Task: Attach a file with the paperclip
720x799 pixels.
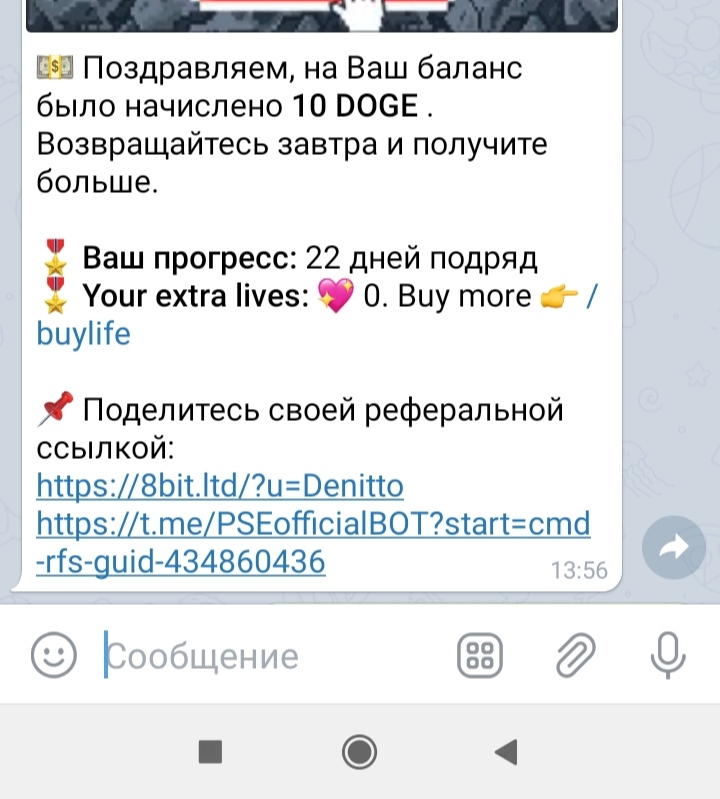Action: tap(575, 656)
